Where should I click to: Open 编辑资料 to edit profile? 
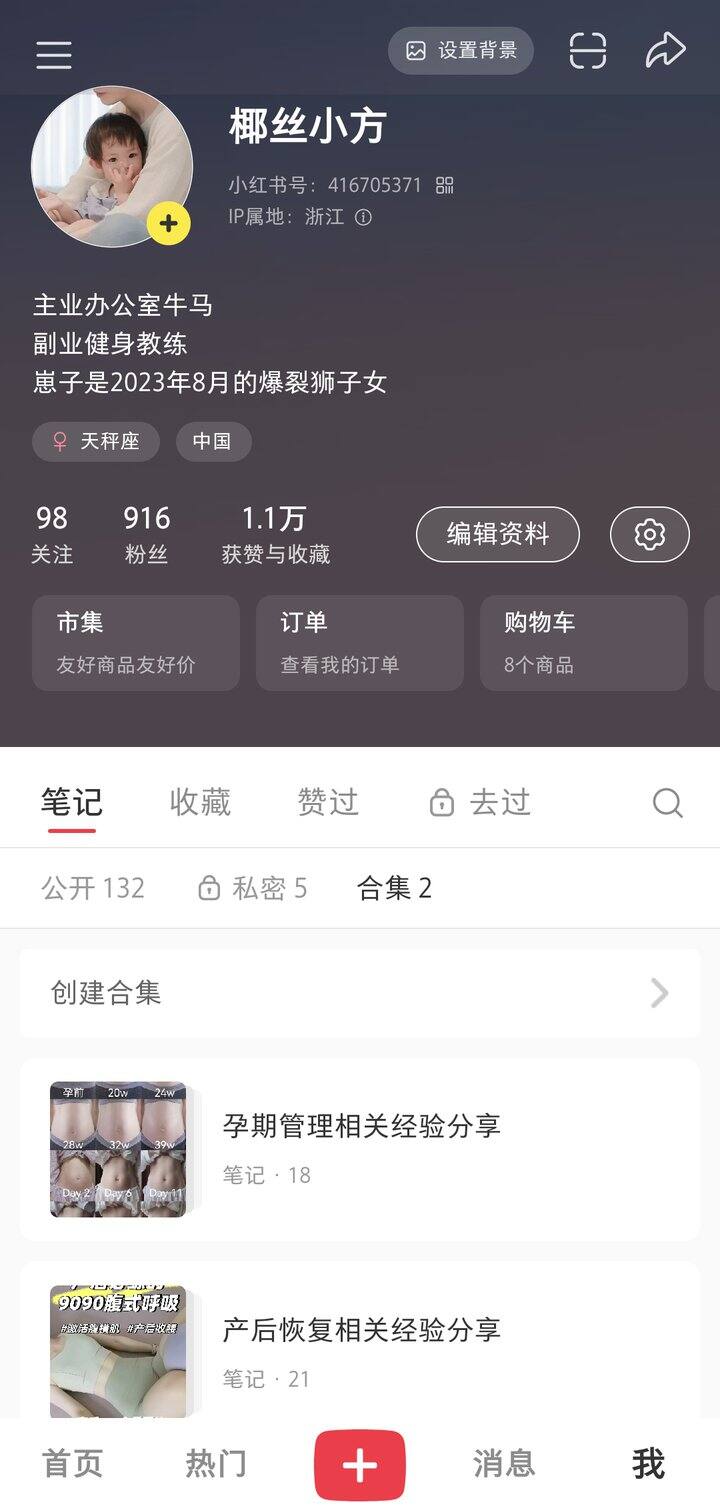tap(497, 535)
